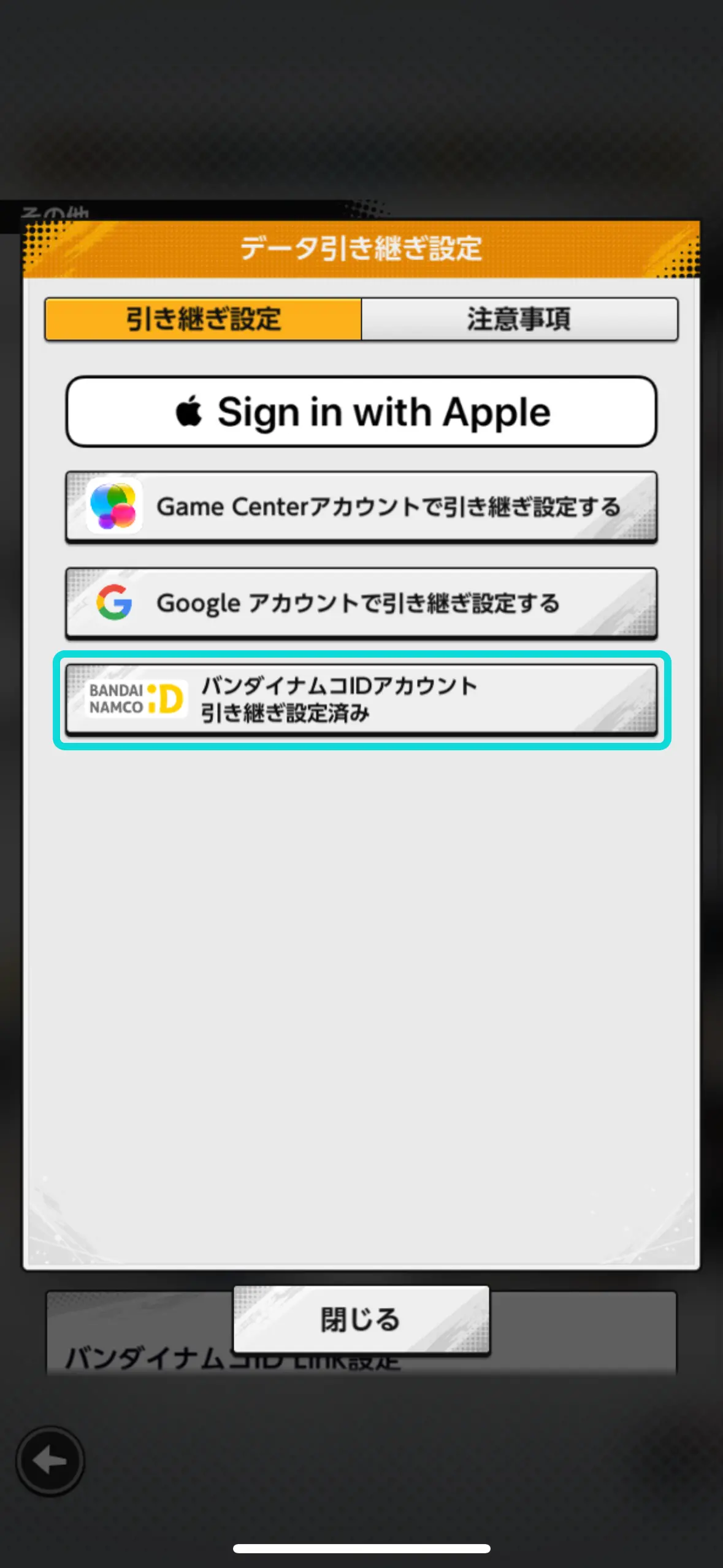
Task: Open the Bandai Namco ID account button
Action: (x=361, y=699)
